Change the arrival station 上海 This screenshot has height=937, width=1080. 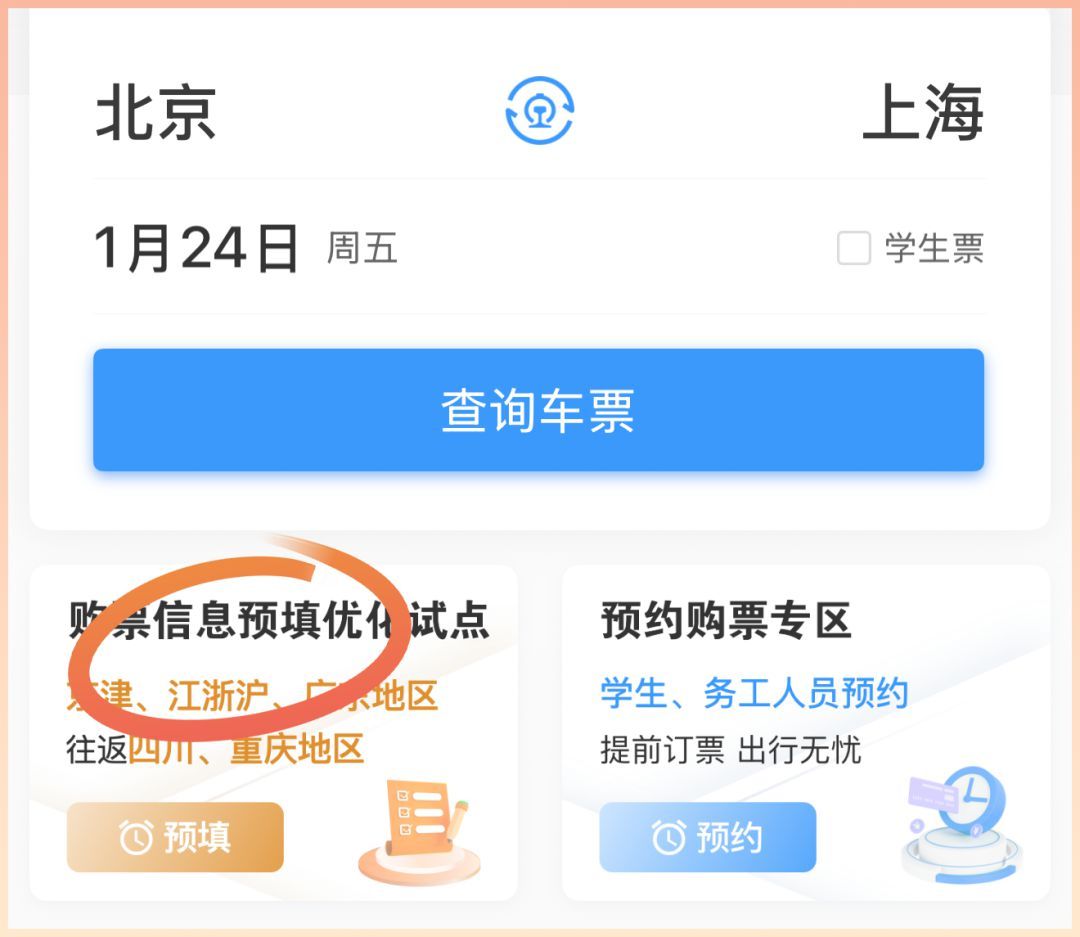pos(922,112)
